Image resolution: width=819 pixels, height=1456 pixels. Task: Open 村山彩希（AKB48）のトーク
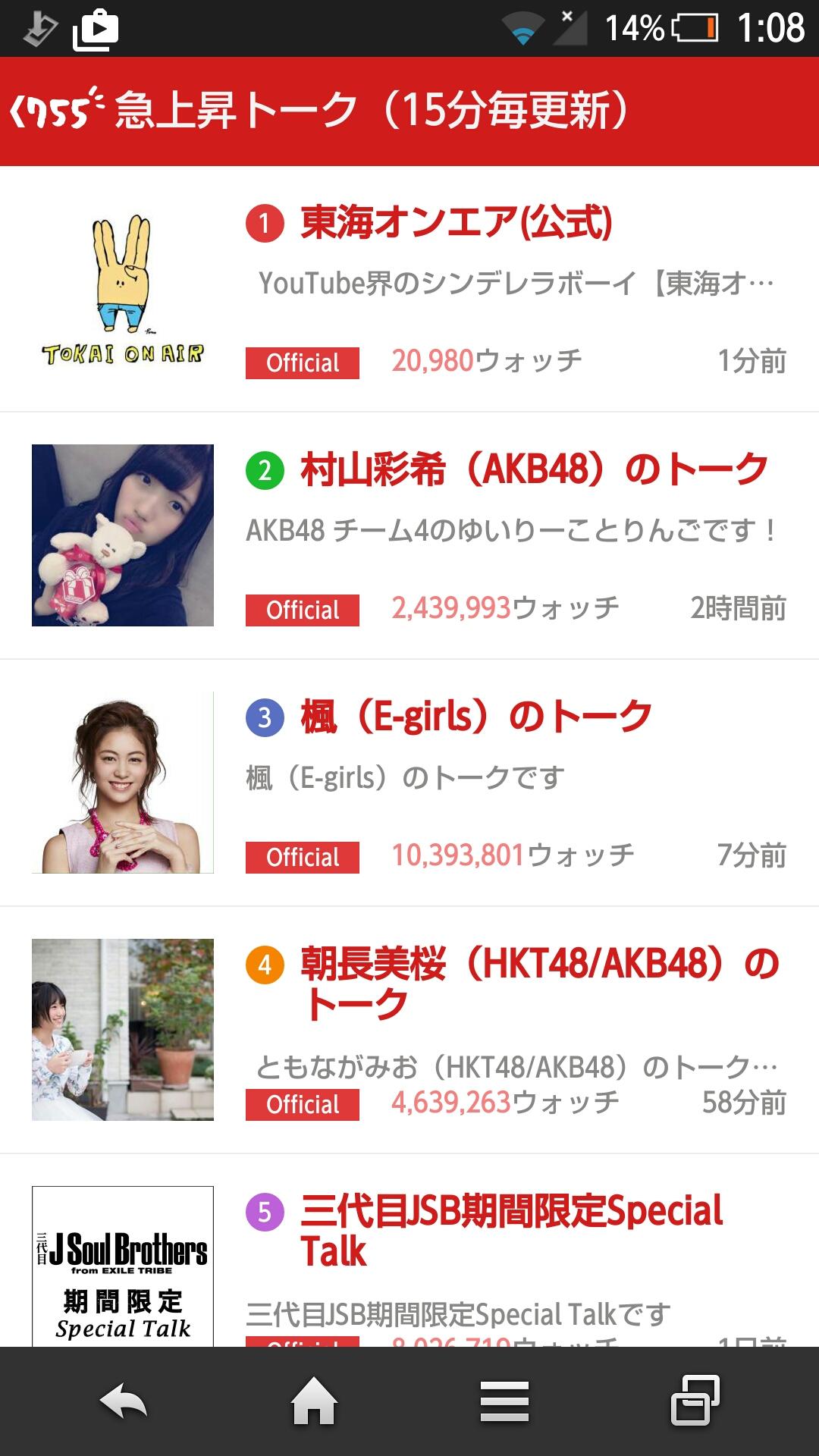click(x=534, y=469)
